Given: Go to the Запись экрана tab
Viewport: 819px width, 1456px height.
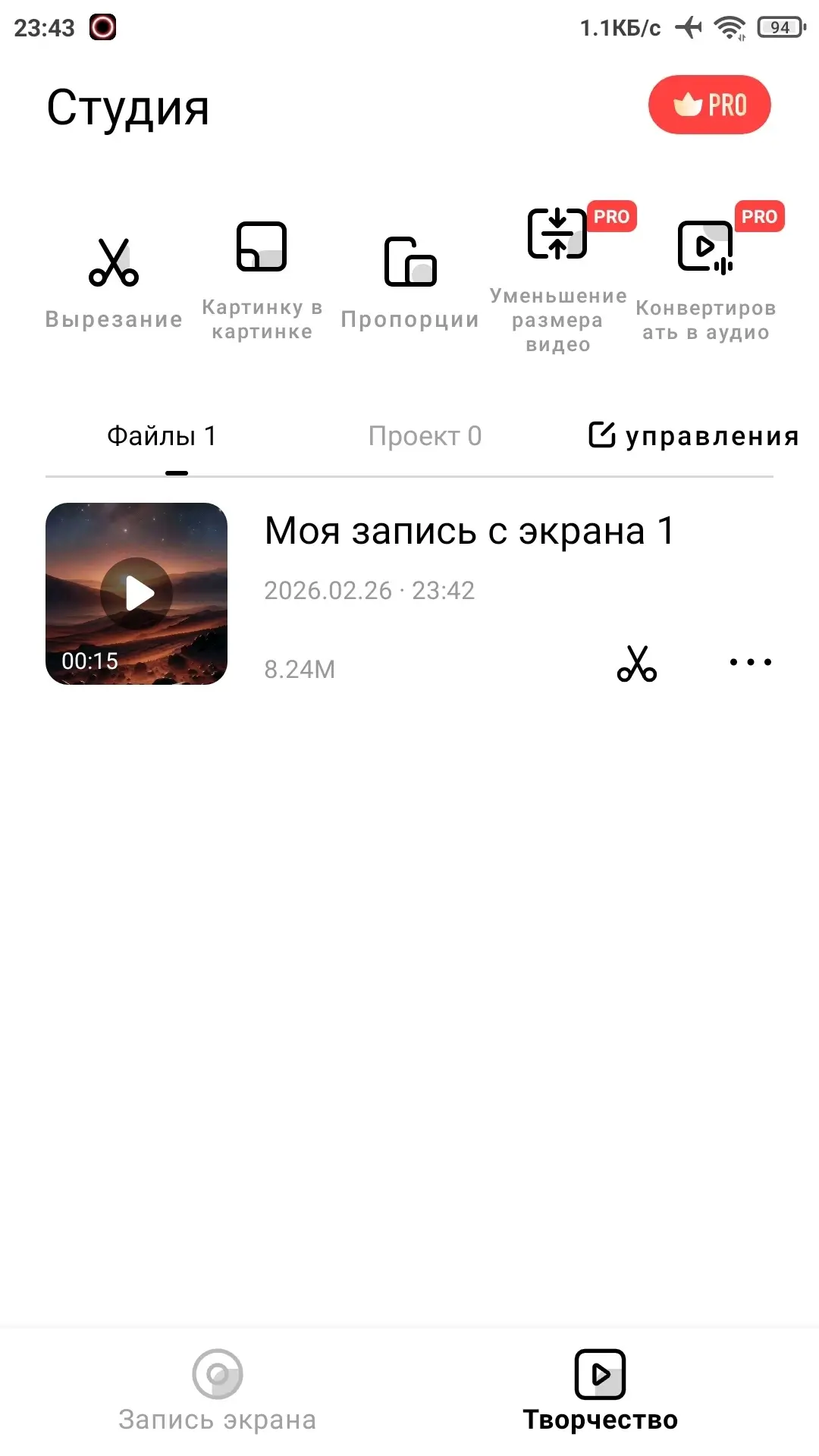Looking at the screenshot, I should (x=218, y=1390).
